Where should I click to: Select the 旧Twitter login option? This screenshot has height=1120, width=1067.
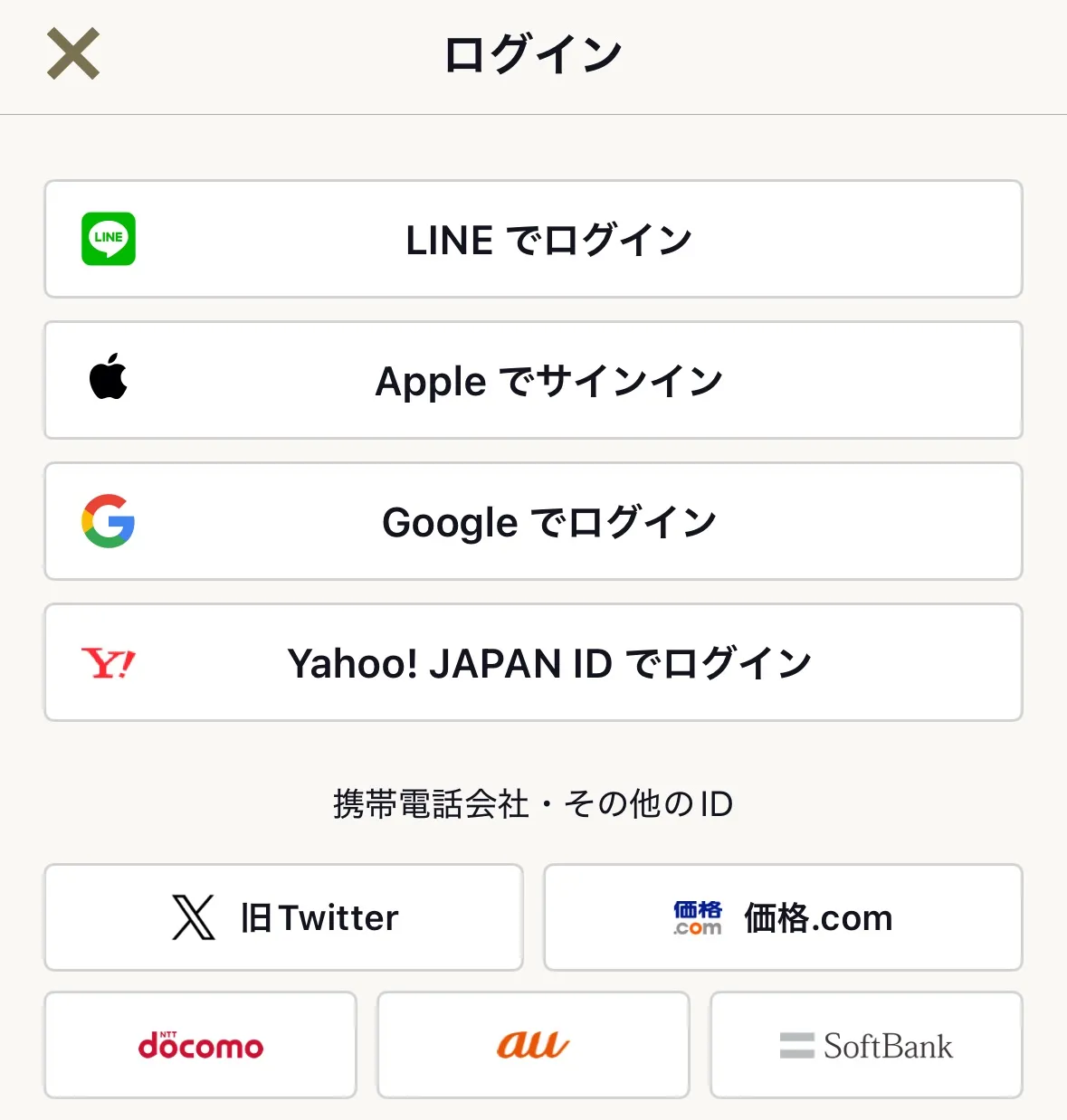tap(283, 917)
